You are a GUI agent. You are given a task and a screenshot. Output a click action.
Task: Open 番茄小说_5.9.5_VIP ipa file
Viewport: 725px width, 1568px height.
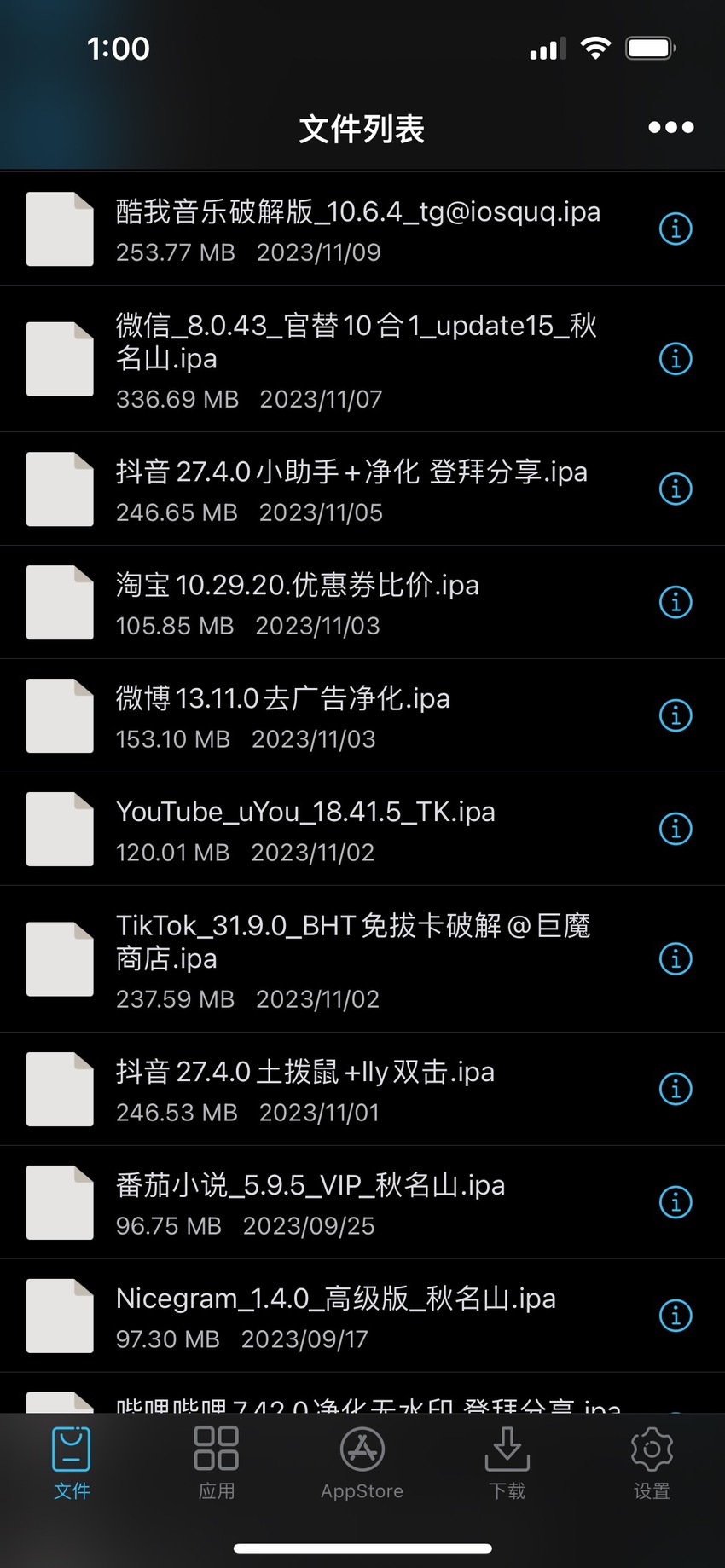(362, 1202)
